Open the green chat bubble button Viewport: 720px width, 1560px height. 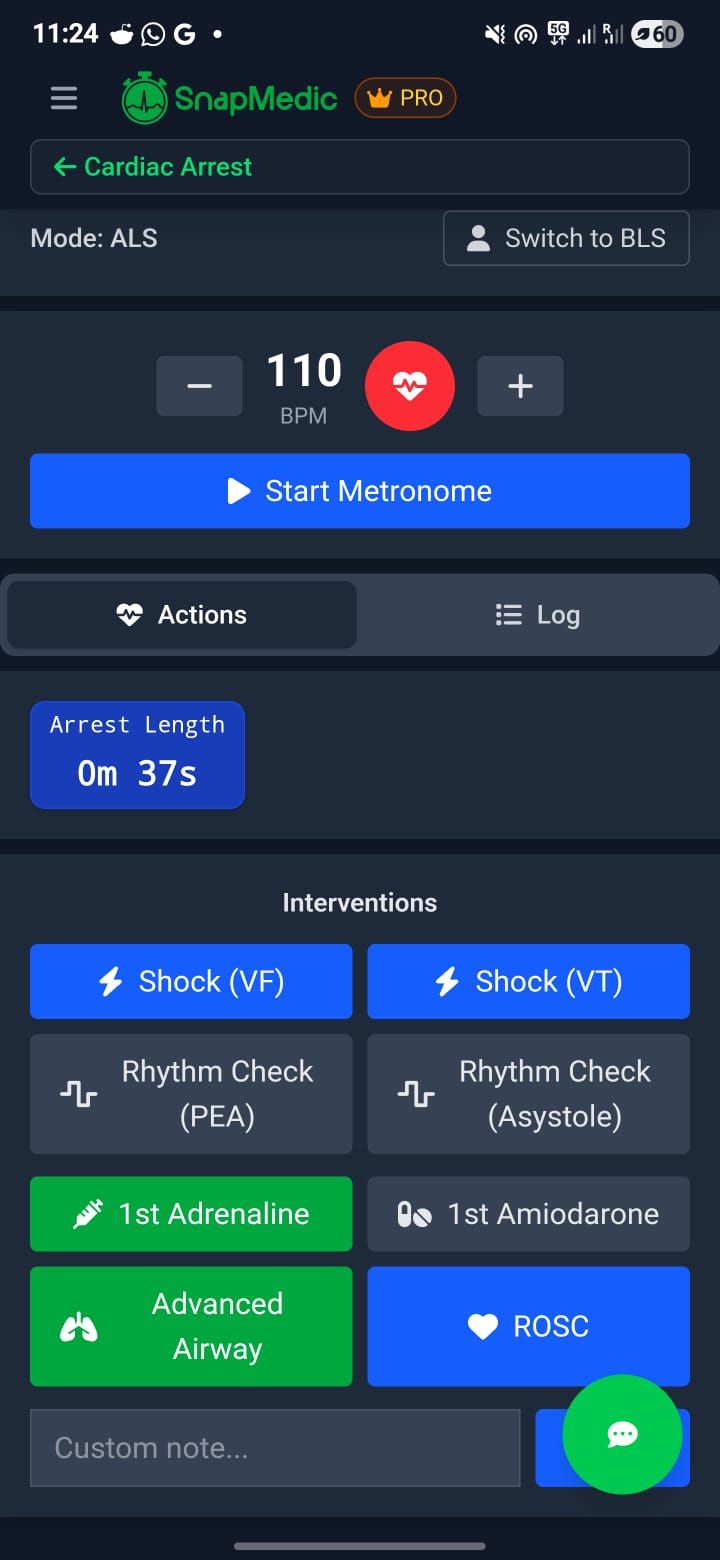coord(622,1435)
